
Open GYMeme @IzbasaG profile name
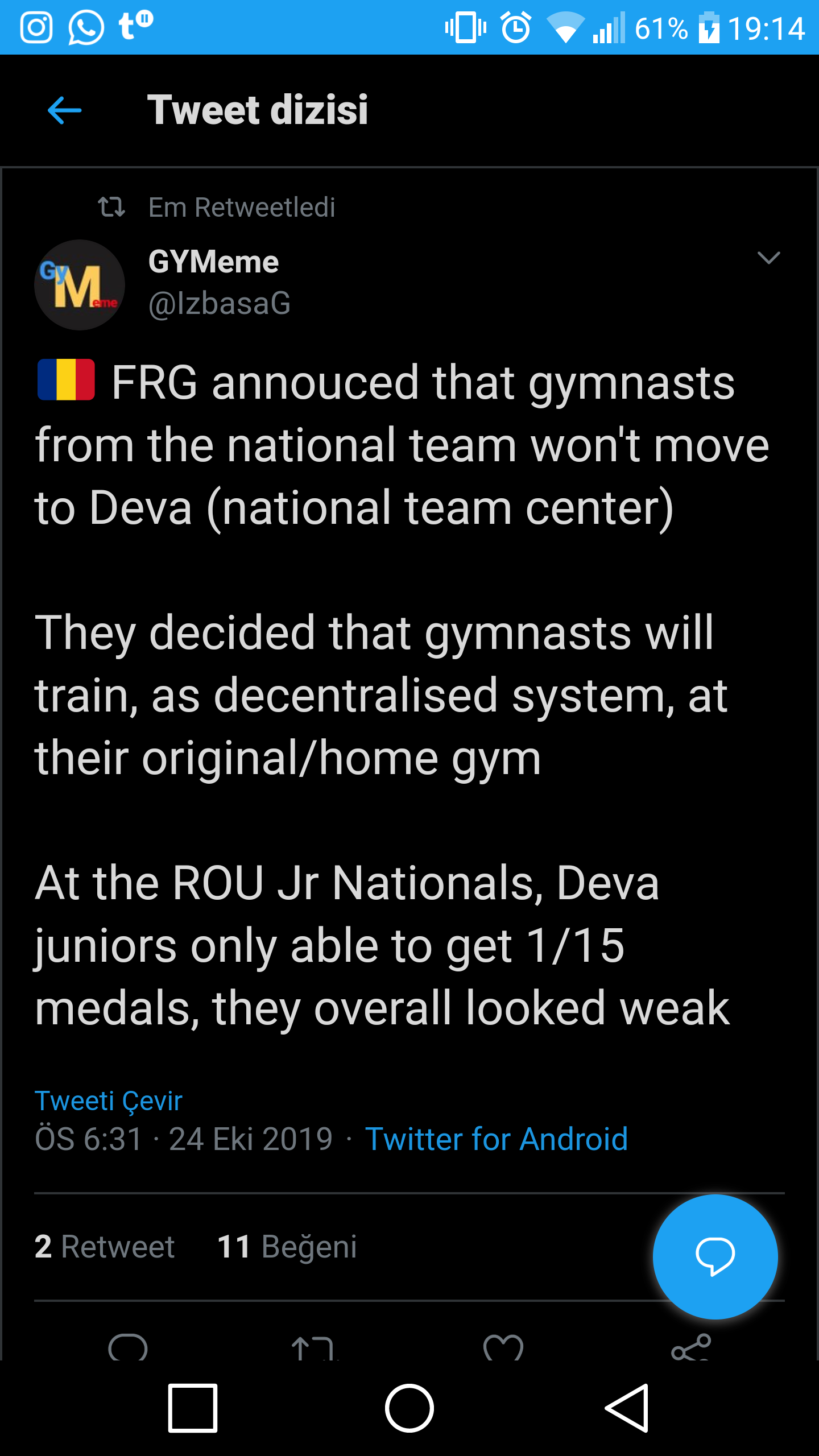pos(214,263)
